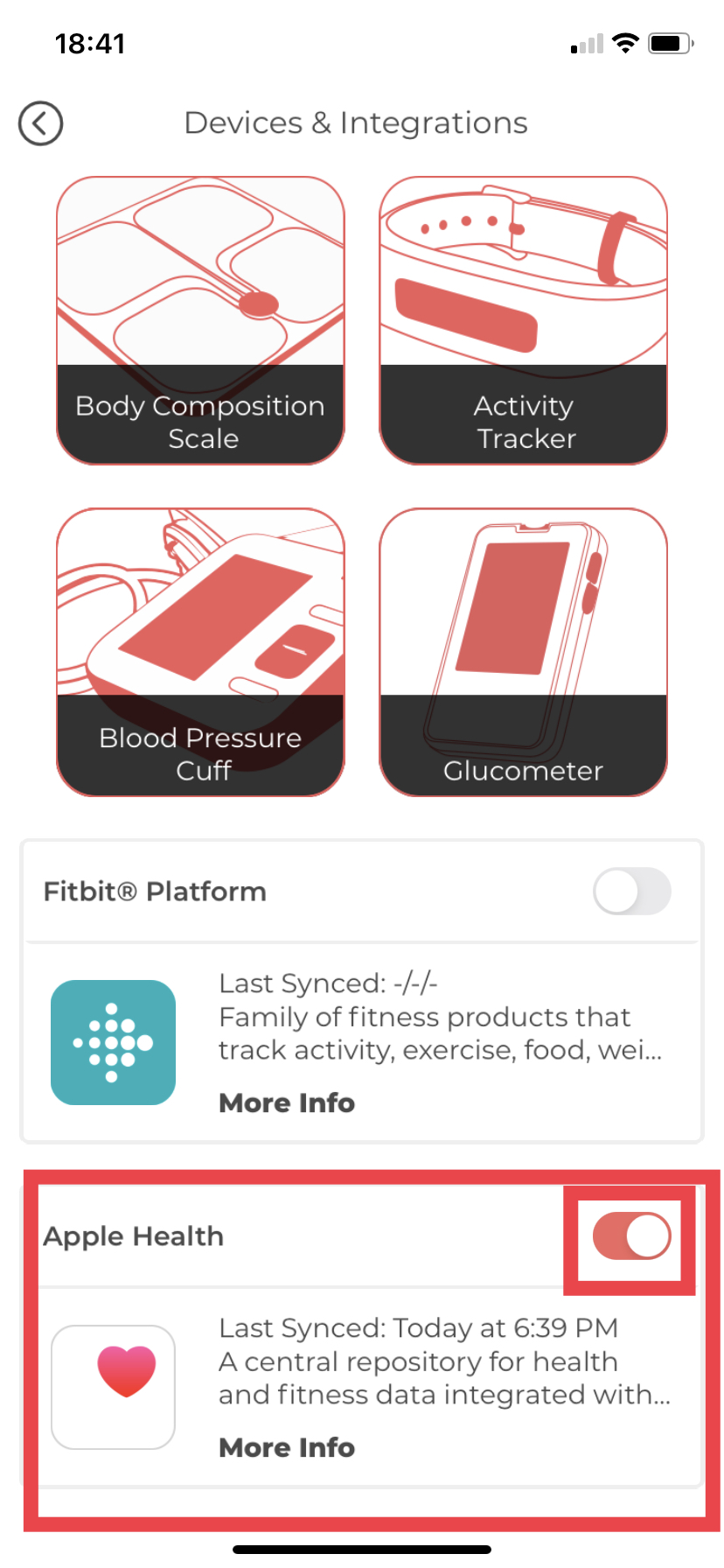The height and width of the screenshot is (1568, 724).
Task: Open the Body Composition Scale tile
Action: point(200,320)
